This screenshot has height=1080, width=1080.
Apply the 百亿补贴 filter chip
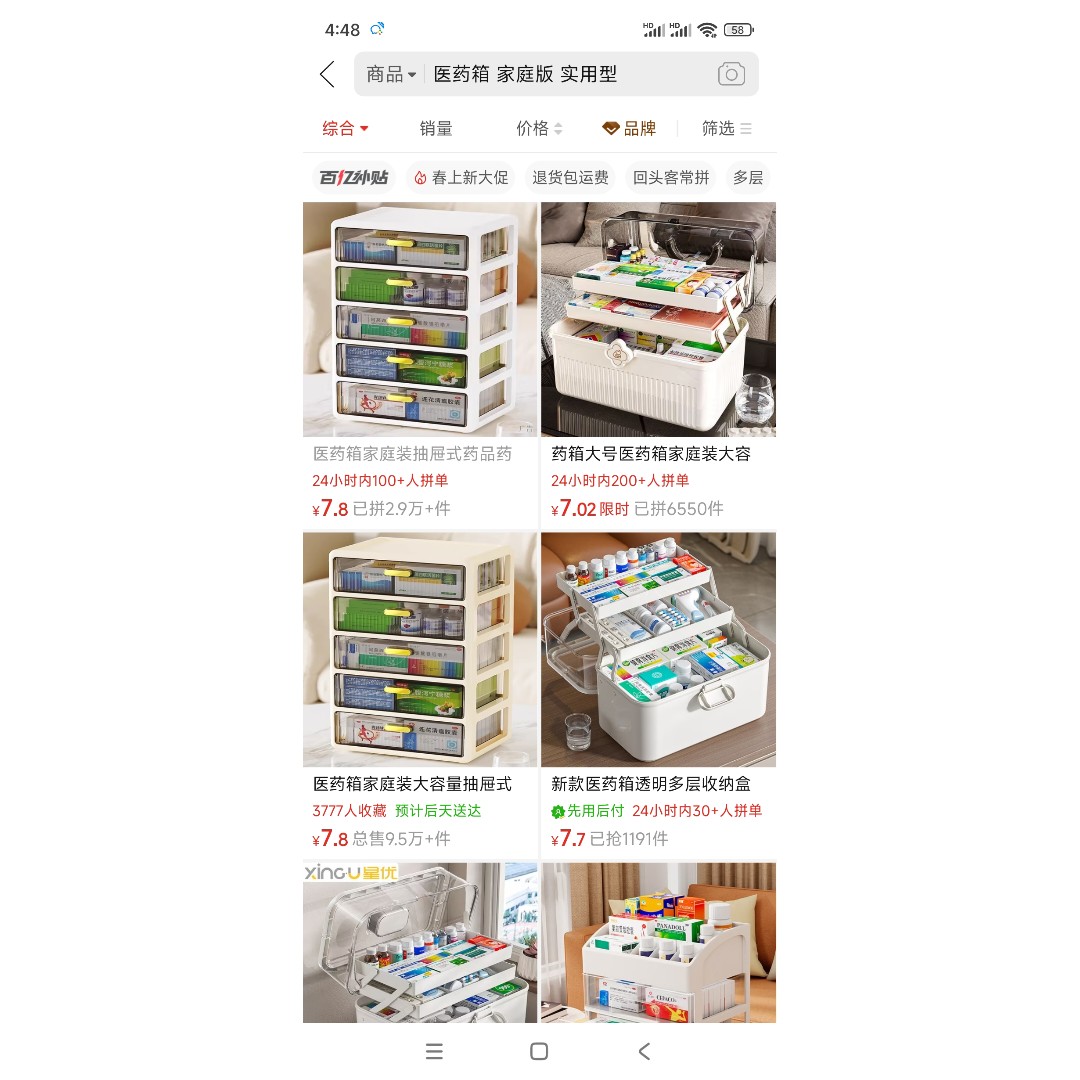[x=353, y=177]
